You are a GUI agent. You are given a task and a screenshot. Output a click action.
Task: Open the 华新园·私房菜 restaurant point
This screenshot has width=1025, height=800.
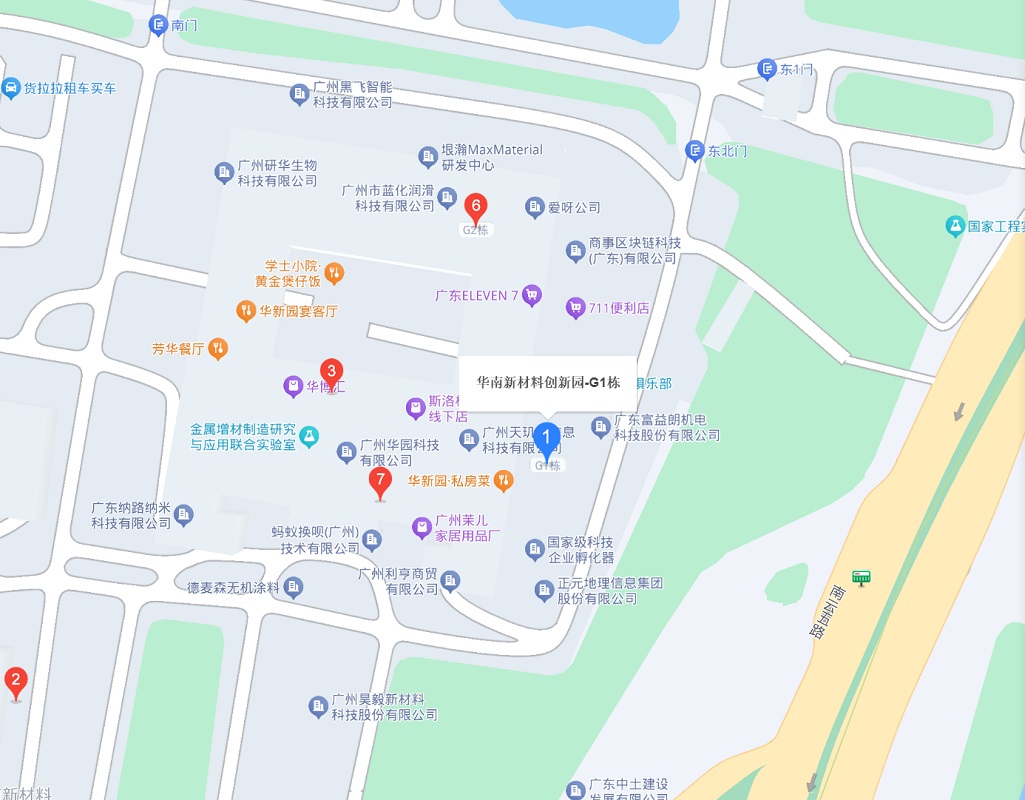click(x=503, y=481)
